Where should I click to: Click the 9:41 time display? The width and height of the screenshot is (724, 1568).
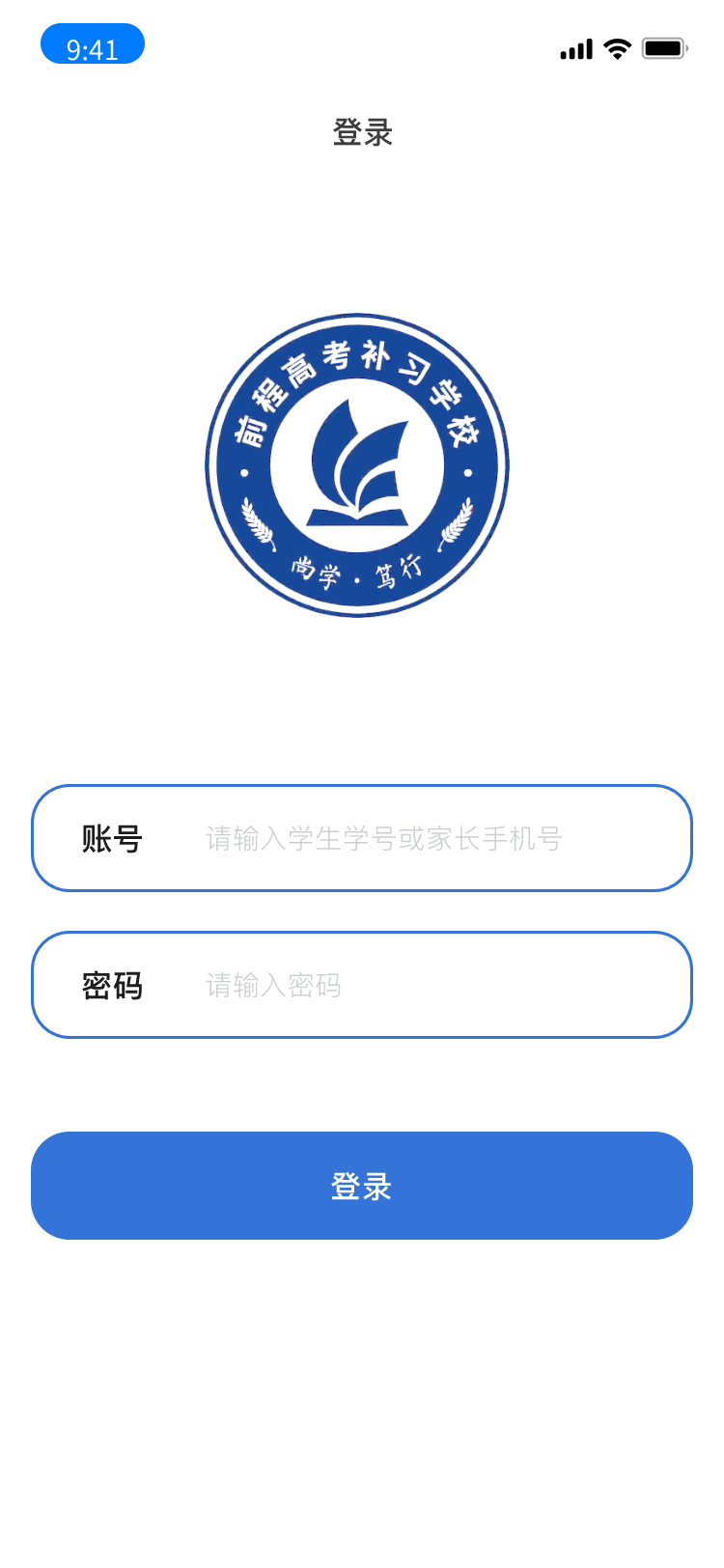[x=92, y=42]
